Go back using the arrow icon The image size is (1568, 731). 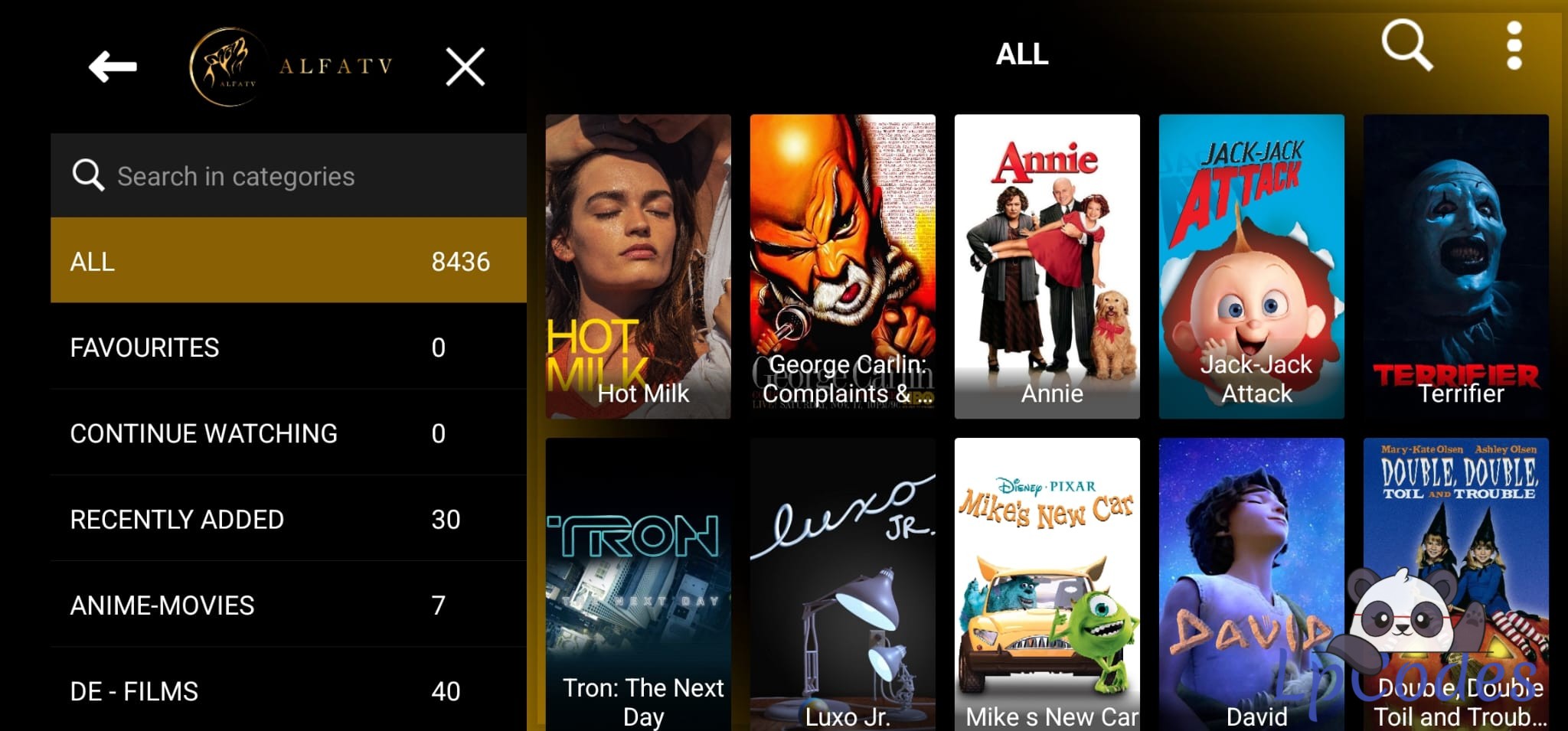coord(113,67)
